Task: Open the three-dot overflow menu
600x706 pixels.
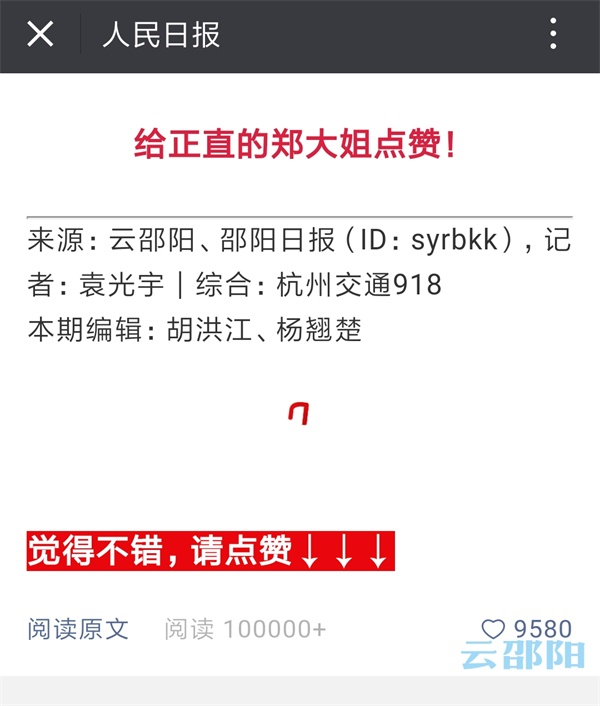Action: pyautogui.click(x=553, y=35)
